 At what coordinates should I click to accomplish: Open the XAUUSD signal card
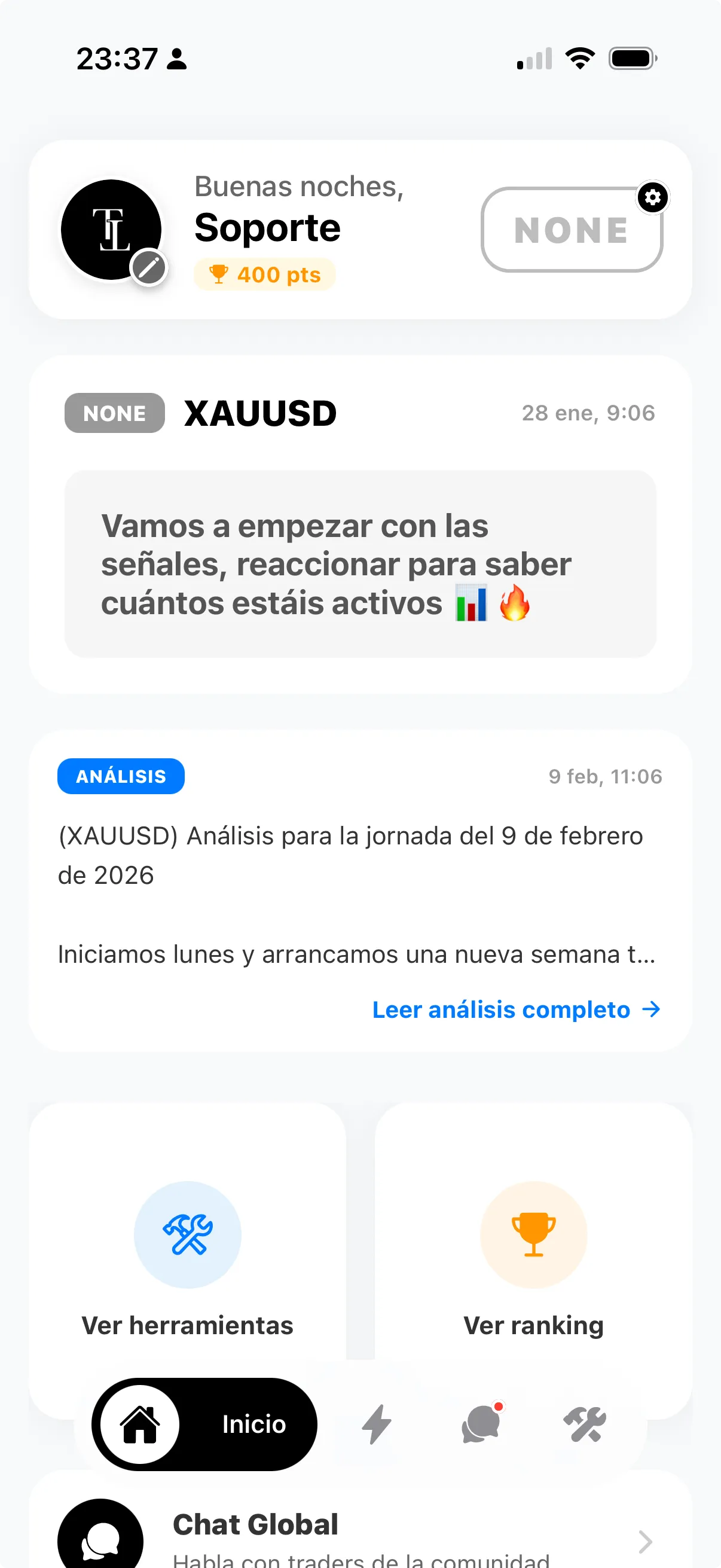coord(359,523)
